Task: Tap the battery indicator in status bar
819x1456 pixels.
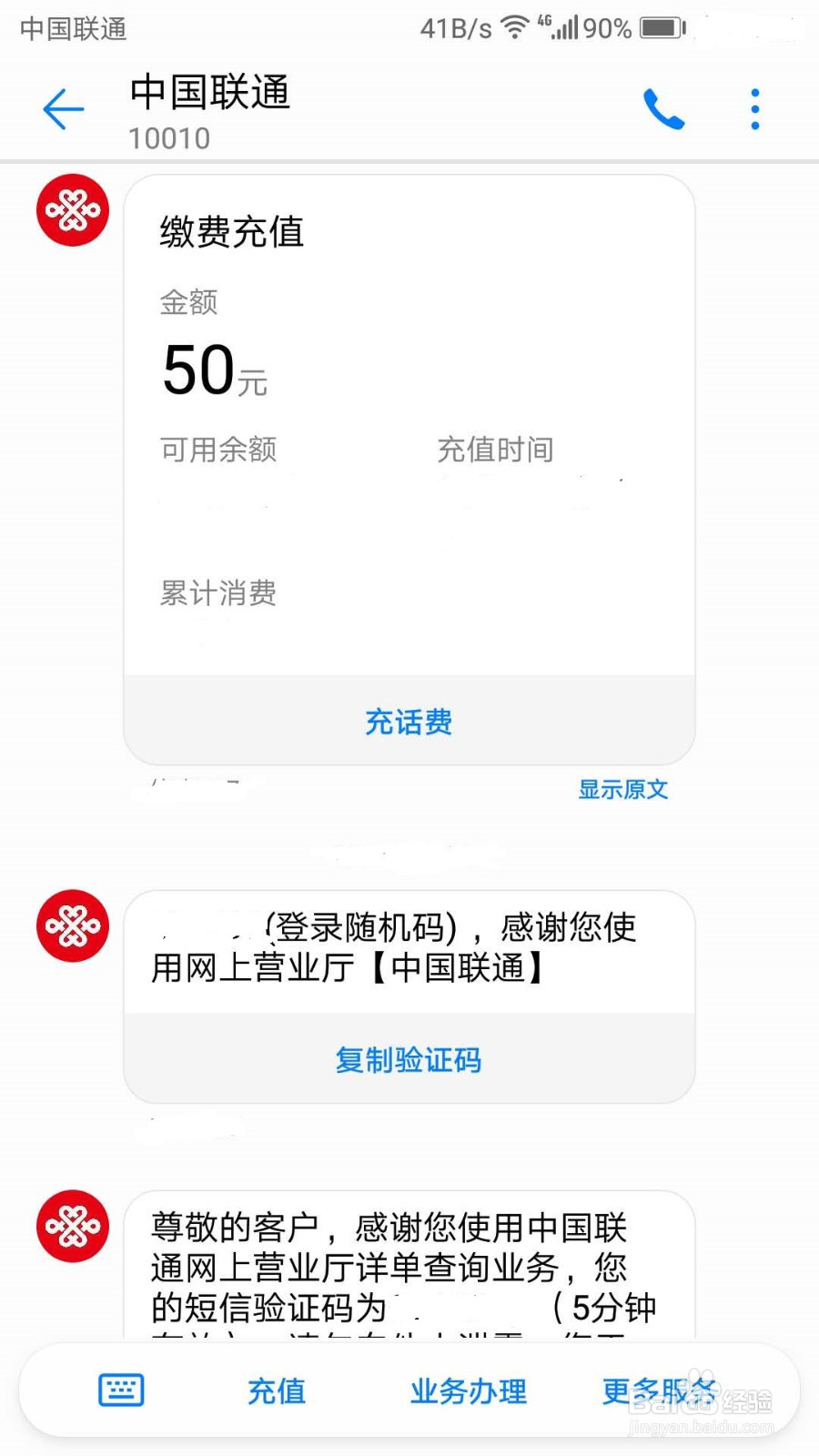Action: point(663,27)
